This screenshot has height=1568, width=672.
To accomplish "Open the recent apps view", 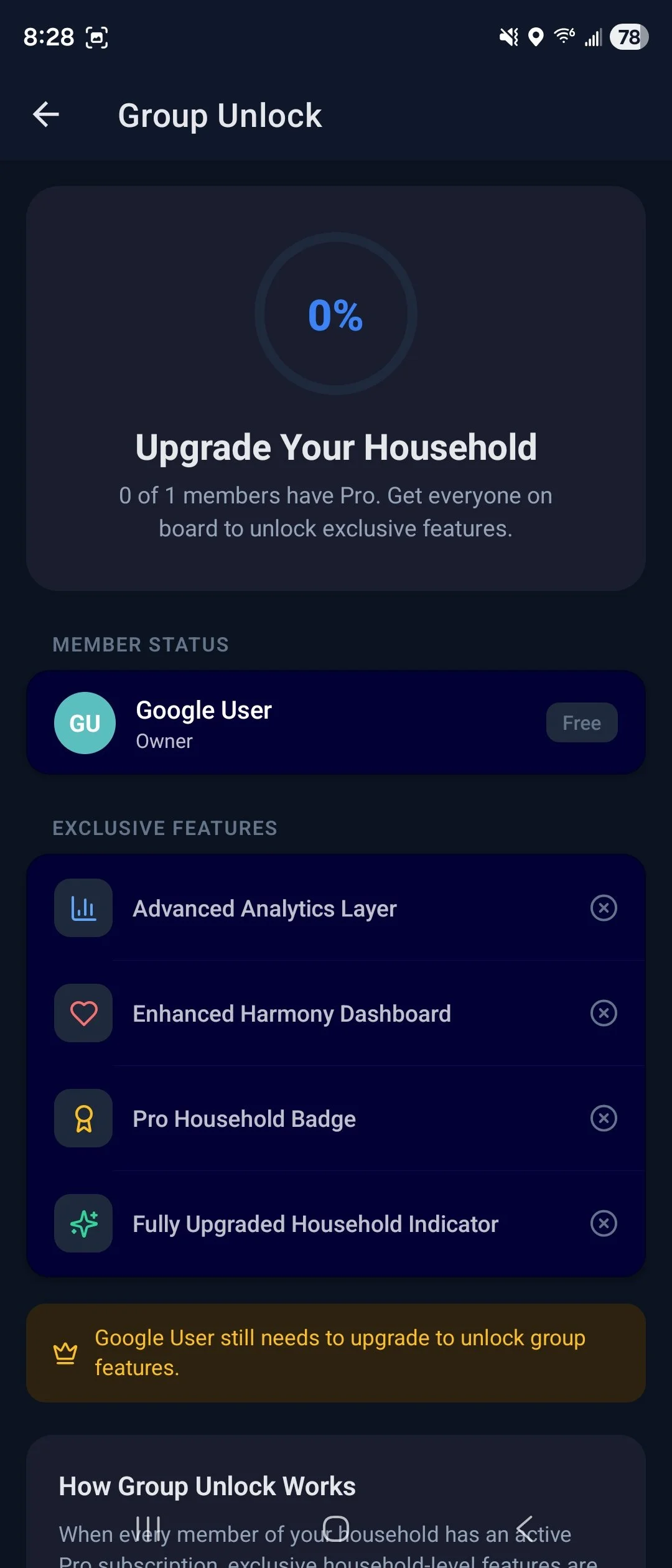I will (148, 1528).
